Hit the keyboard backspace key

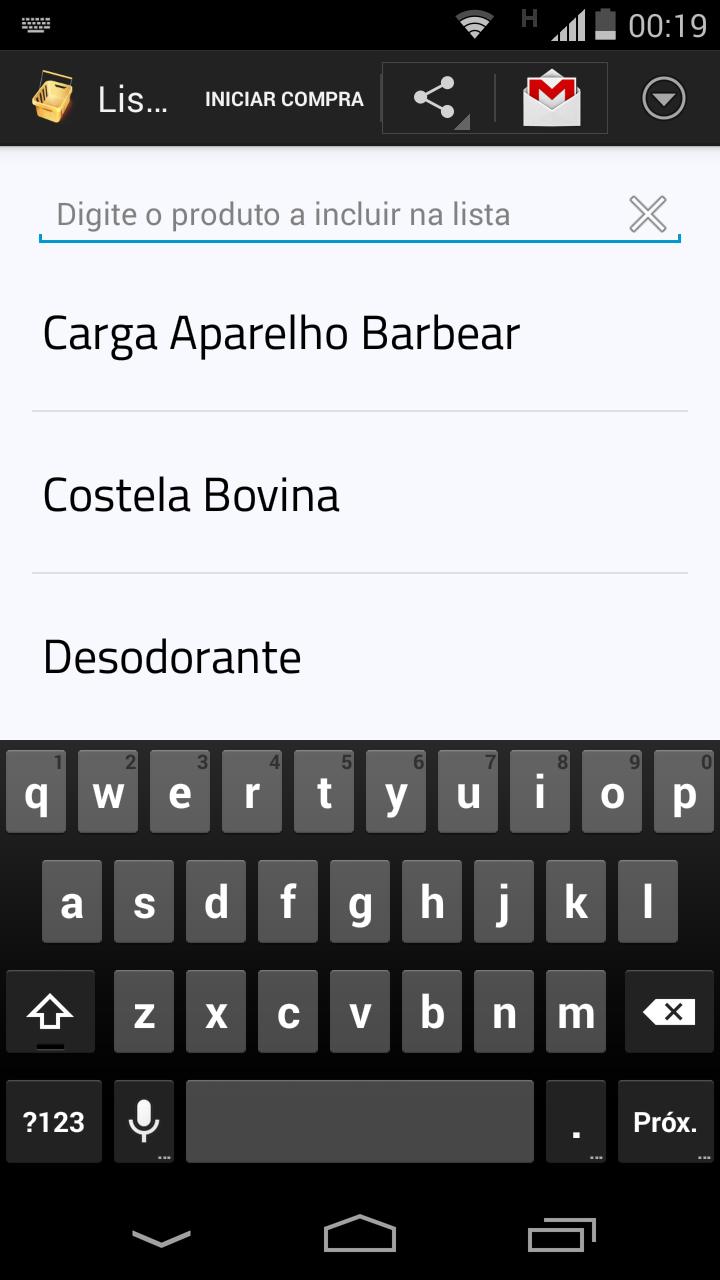[669, 1013]
